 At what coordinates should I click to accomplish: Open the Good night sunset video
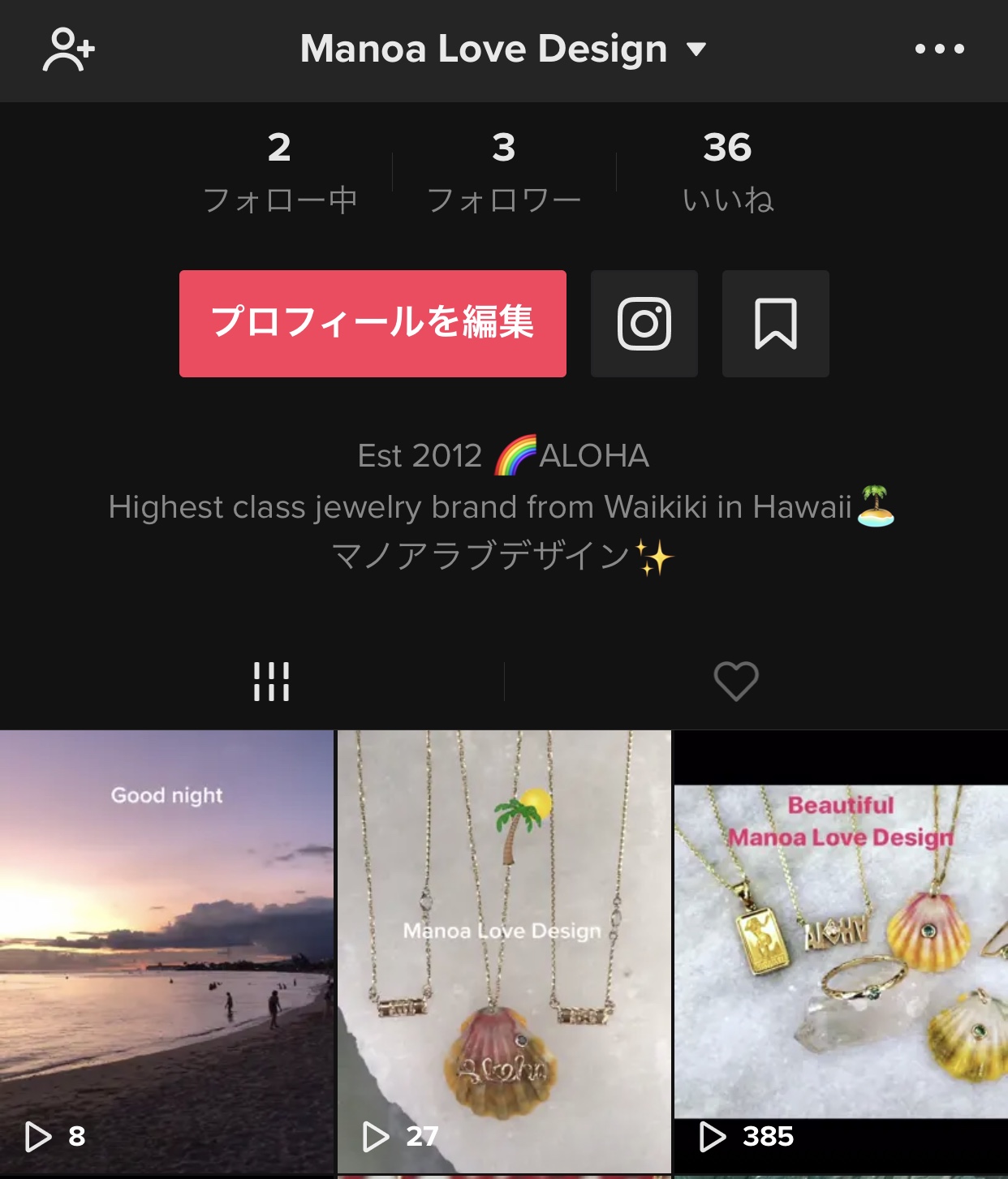(x=166, y=949)
